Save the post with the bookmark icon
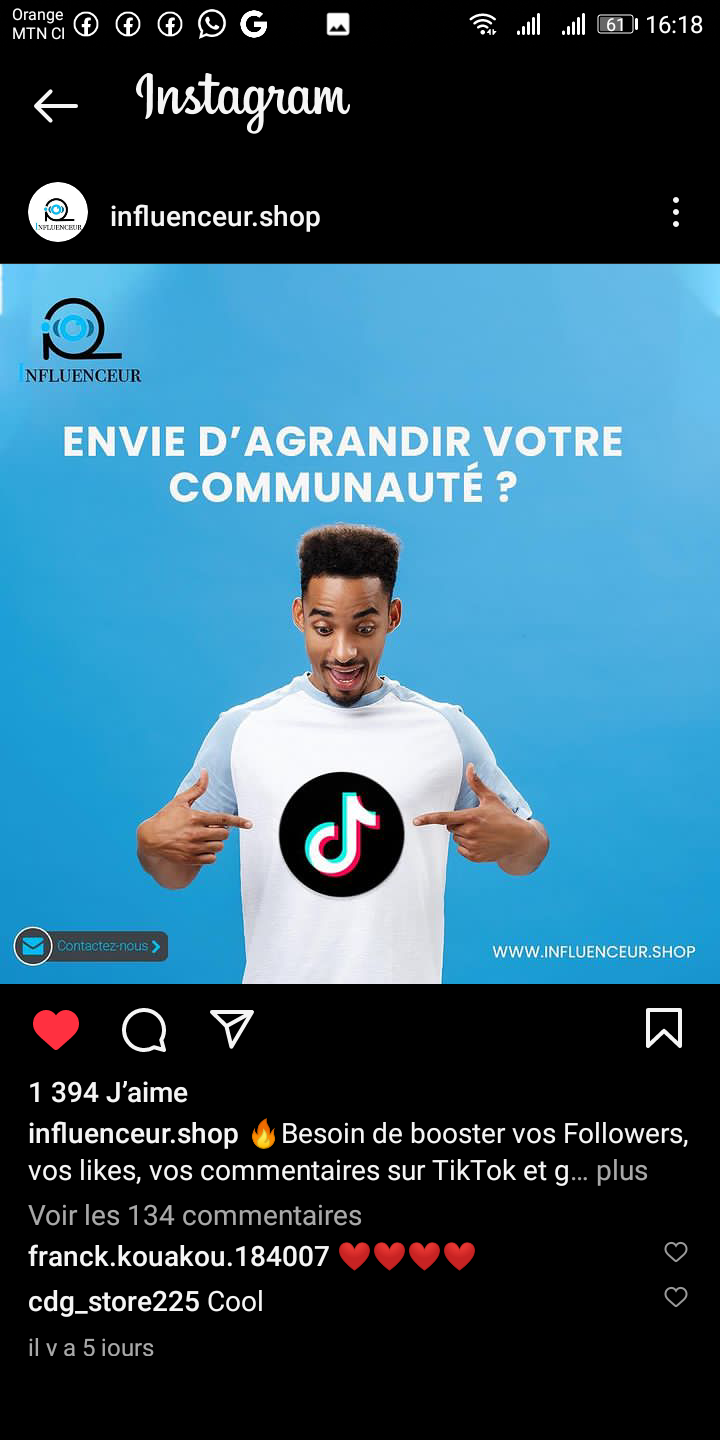 point(664,1029)
